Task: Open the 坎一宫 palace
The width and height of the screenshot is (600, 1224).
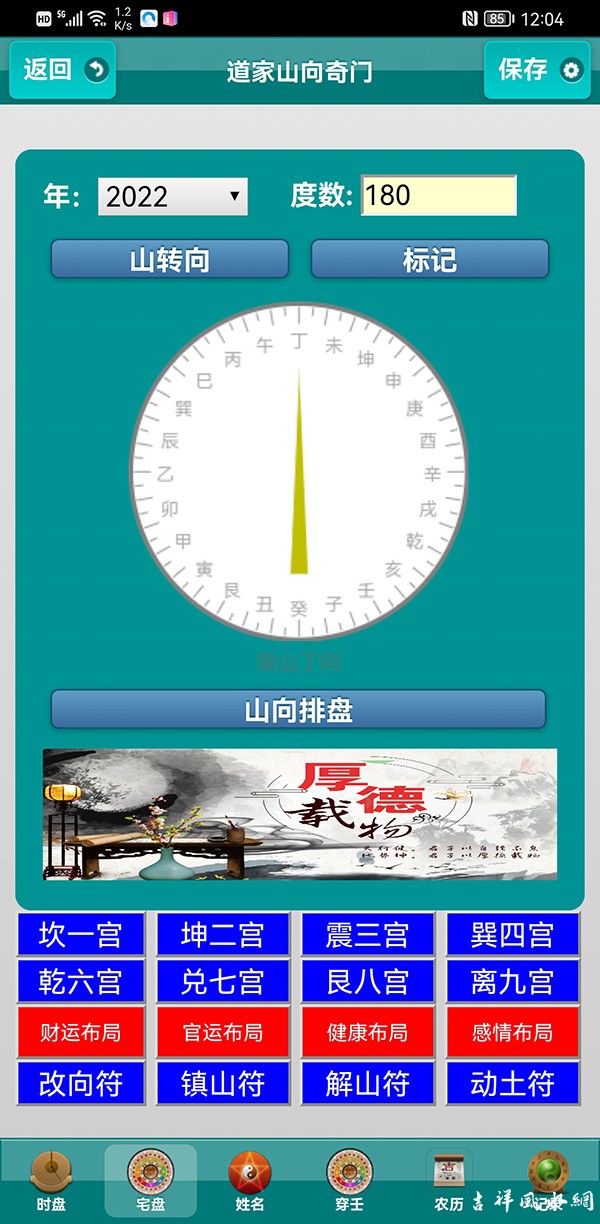Action: [x=81, y=935]
